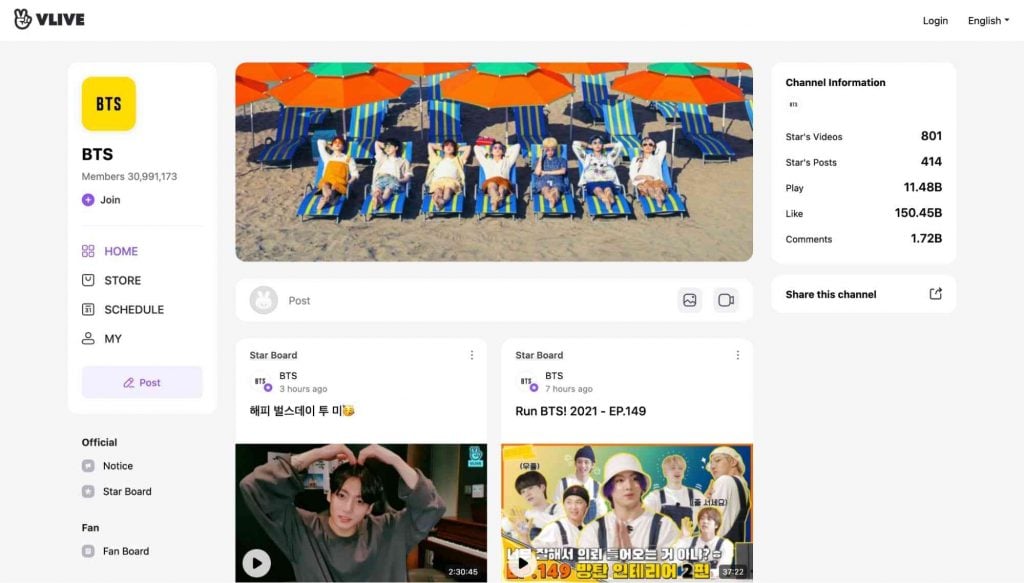Attach a photo to a post
Screen dimensions: 1024x583
pyautogui.click(x=690, y=300)
